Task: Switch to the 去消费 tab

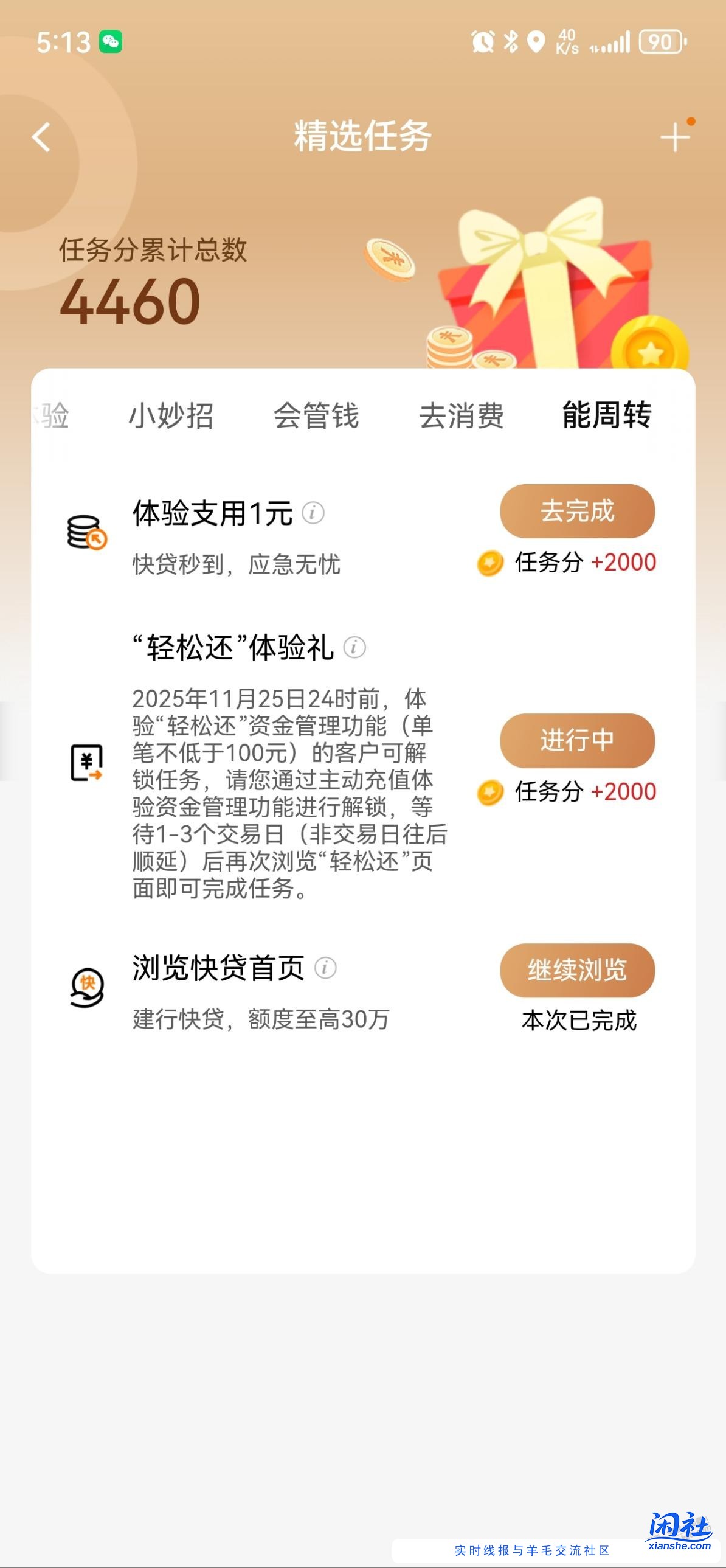Action: [463, 417]
